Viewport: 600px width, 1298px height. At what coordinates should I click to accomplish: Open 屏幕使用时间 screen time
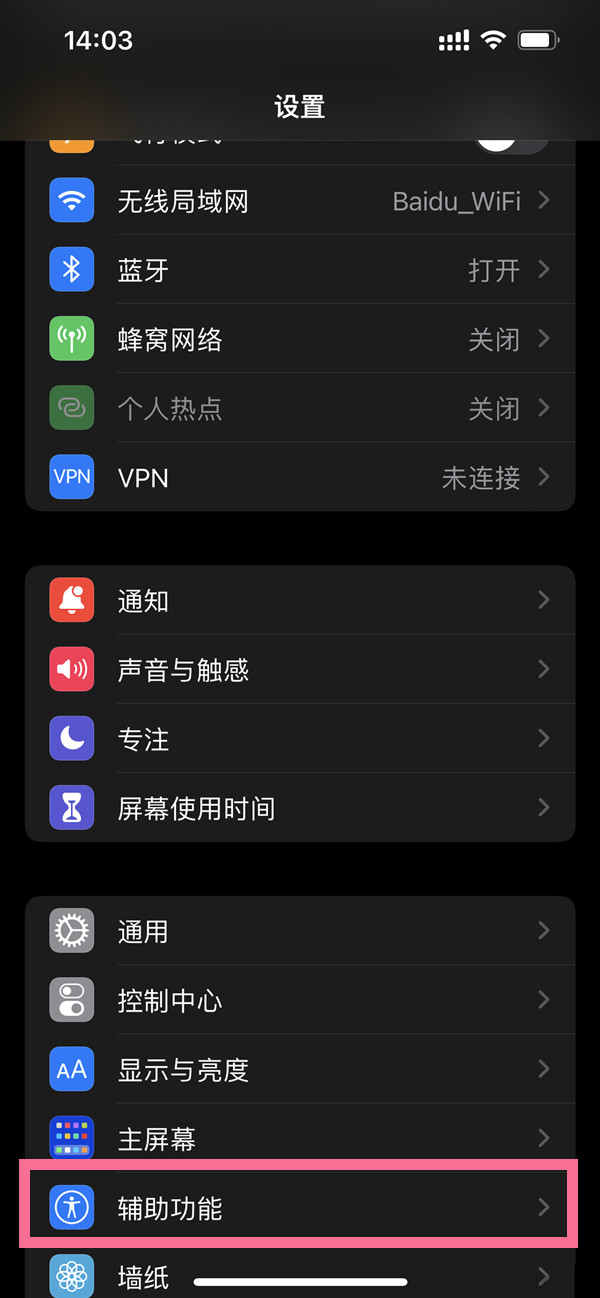coord(300,808)
